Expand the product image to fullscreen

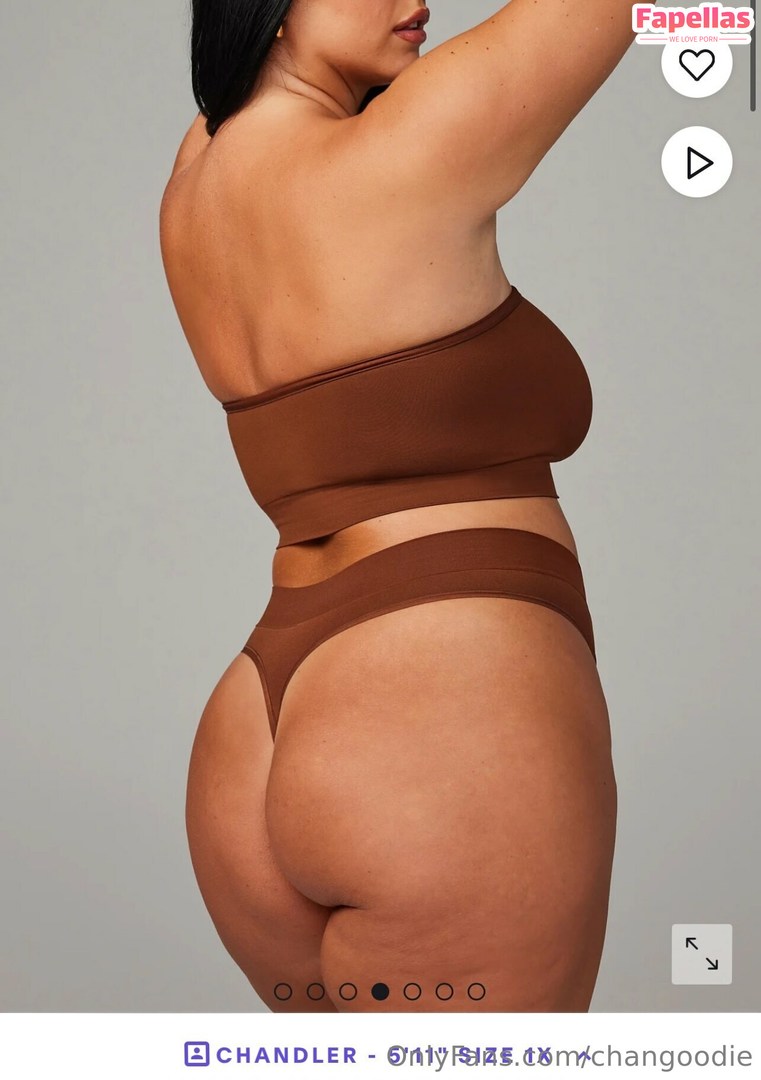701,953
